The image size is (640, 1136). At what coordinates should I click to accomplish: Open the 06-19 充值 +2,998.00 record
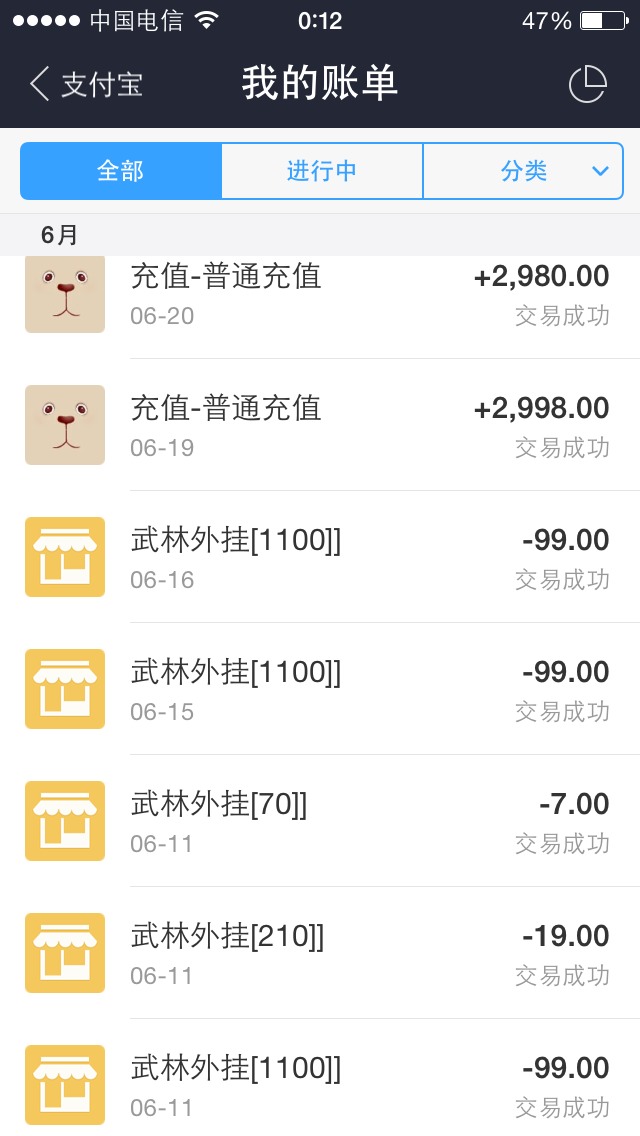pos(320,425)
